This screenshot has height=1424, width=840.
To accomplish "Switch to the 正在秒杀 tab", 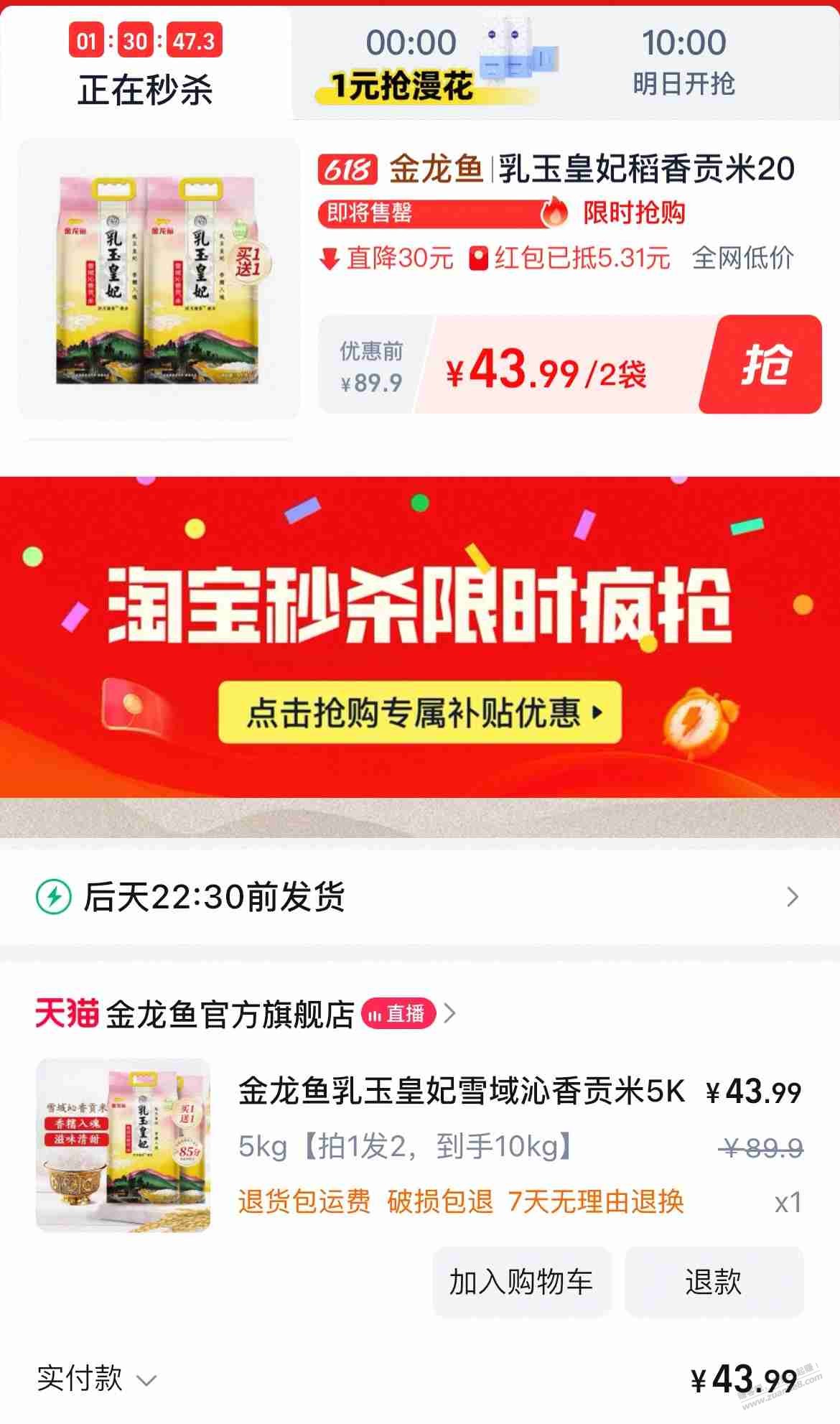I will [145, 66].
